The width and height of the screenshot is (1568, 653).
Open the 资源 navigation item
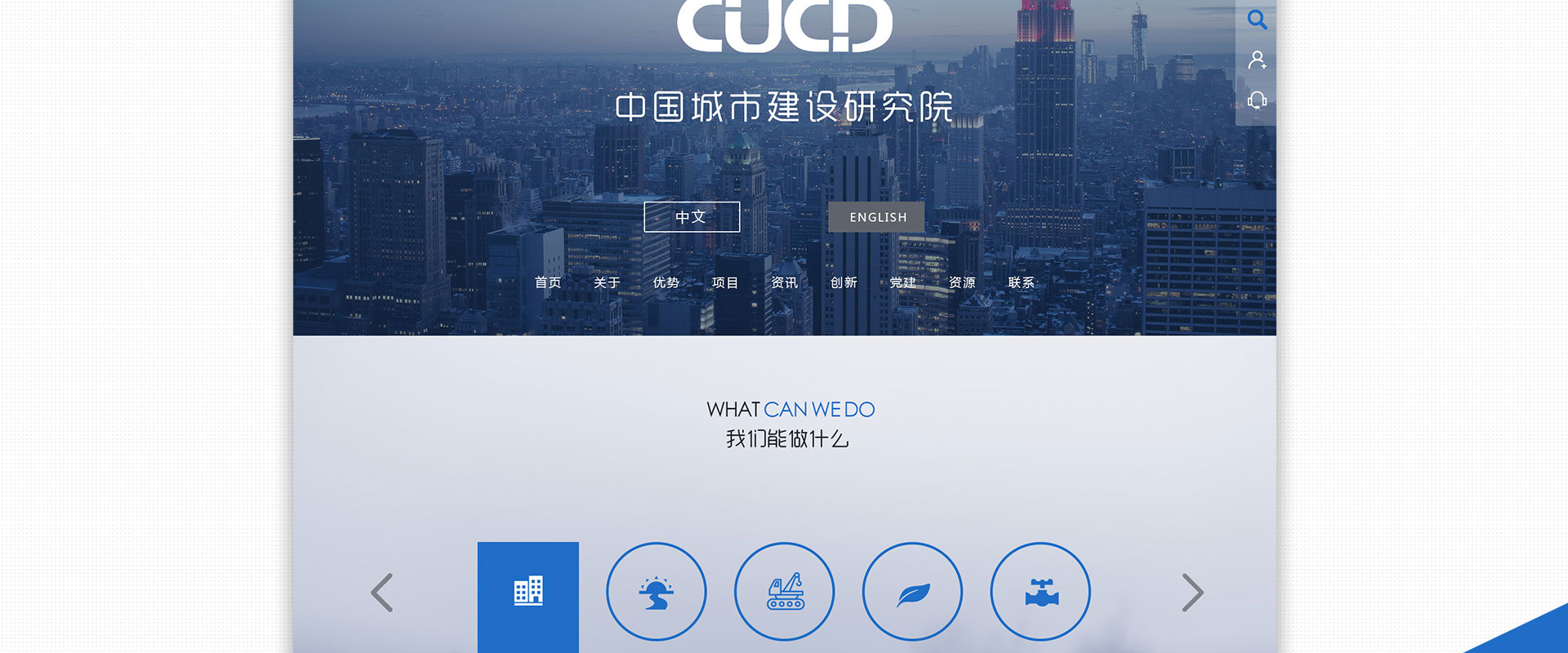962,282
